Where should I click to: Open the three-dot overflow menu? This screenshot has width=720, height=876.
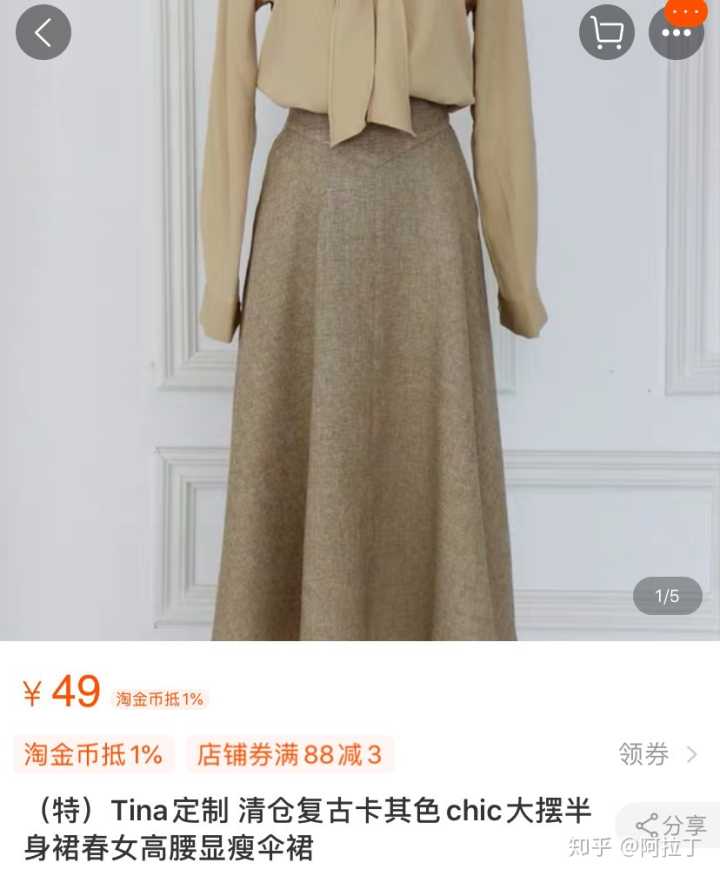(x=677, y=33)
